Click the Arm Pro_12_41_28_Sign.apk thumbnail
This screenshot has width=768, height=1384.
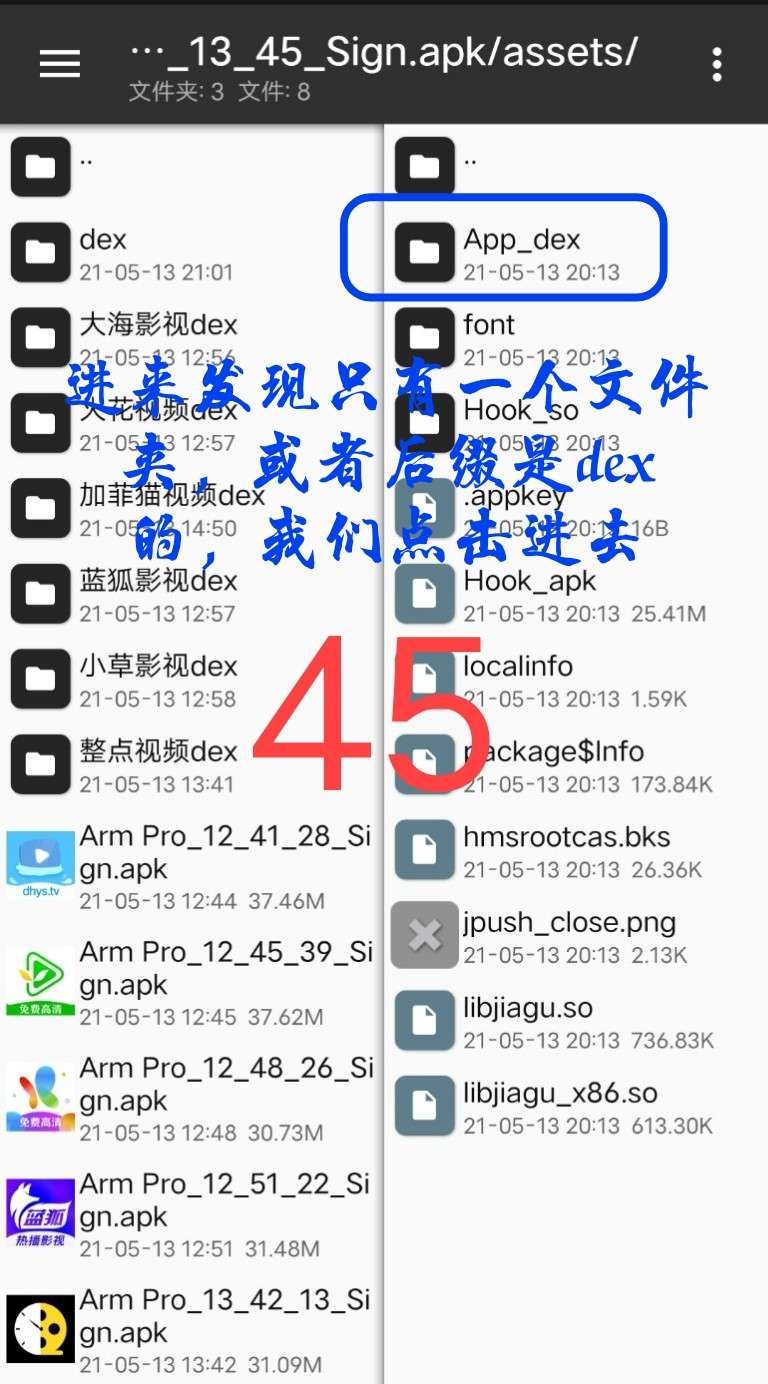tap(40, 860)
